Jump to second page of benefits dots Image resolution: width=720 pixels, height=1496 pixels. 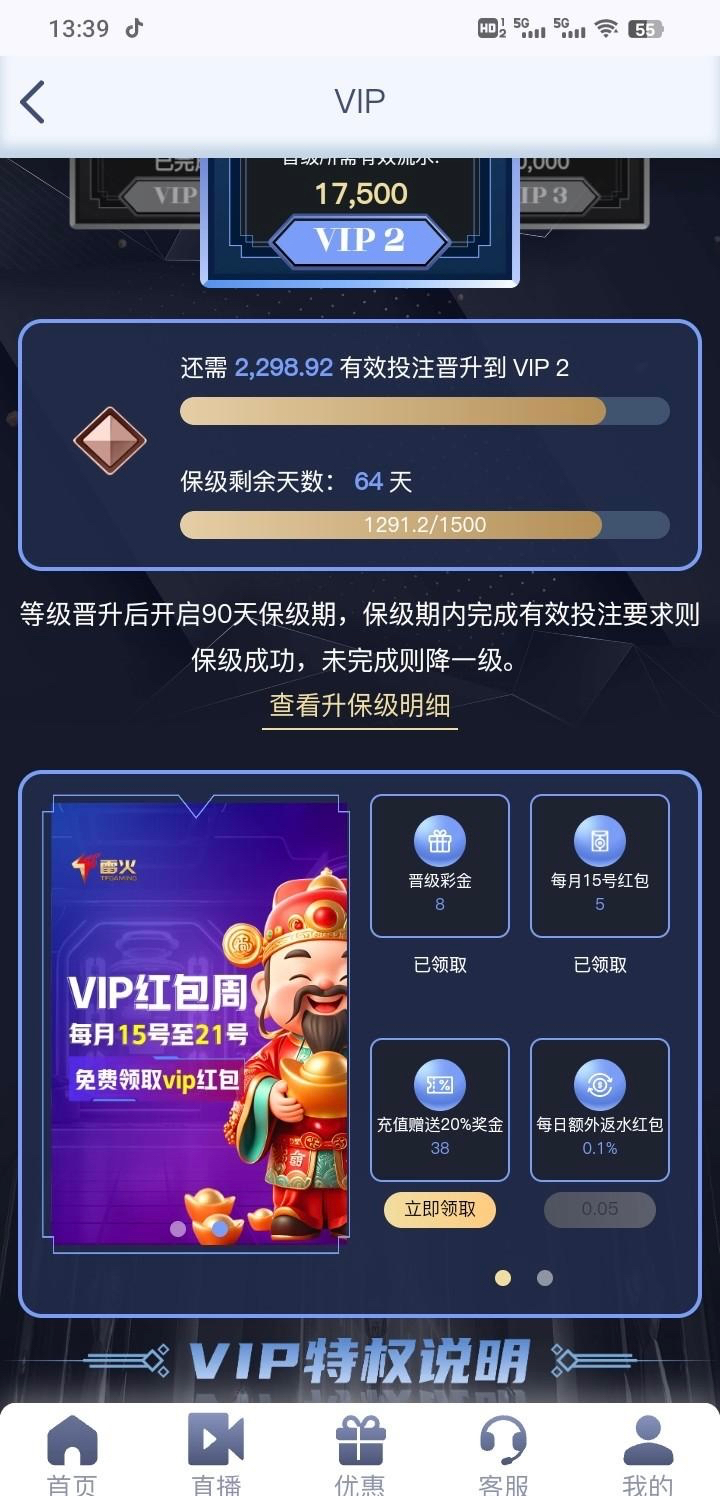tap(545, 1278)
